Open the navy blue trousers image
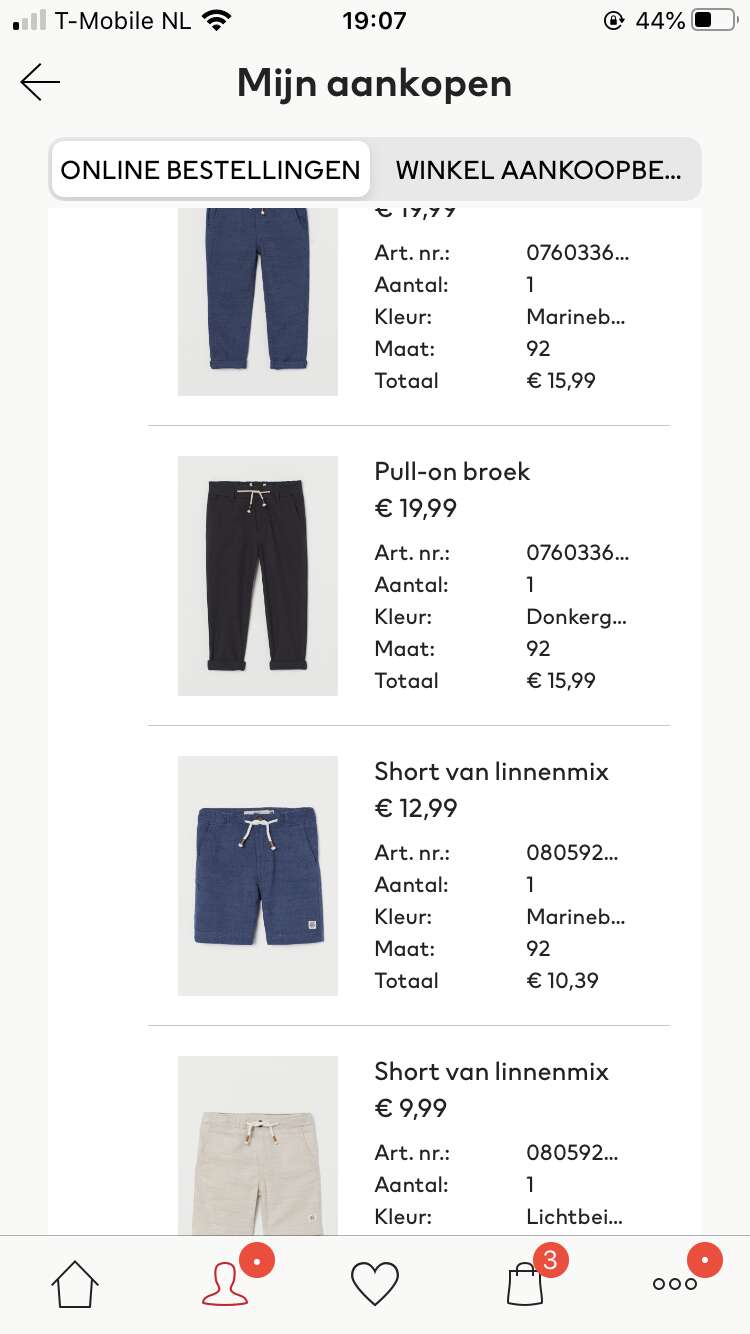The height and width of the screenshot is (1334, 750). click(258, 303)
